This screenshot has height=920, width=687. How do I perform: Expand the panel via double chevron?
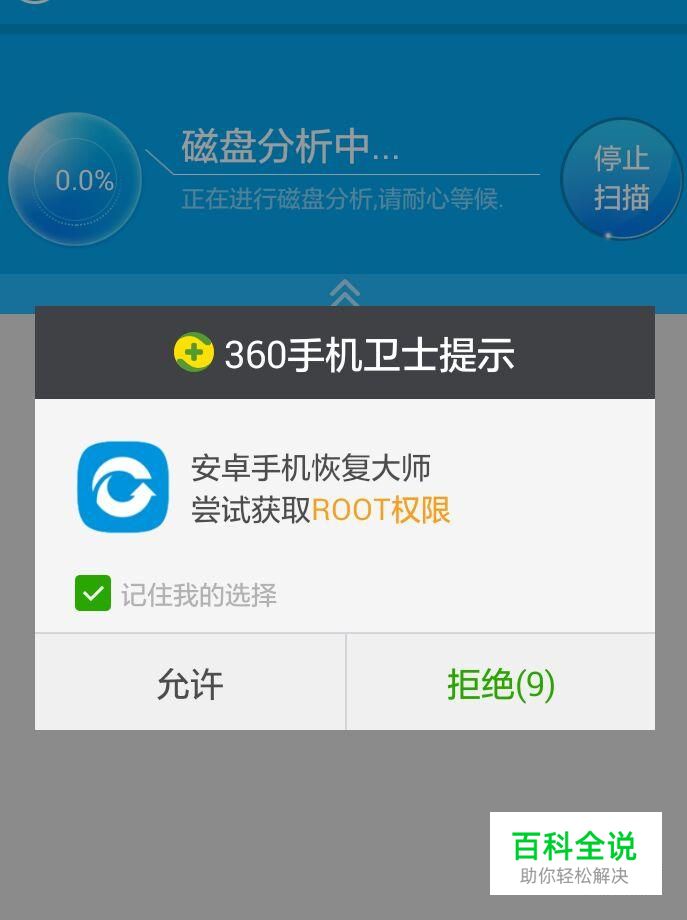coord(344,292)
